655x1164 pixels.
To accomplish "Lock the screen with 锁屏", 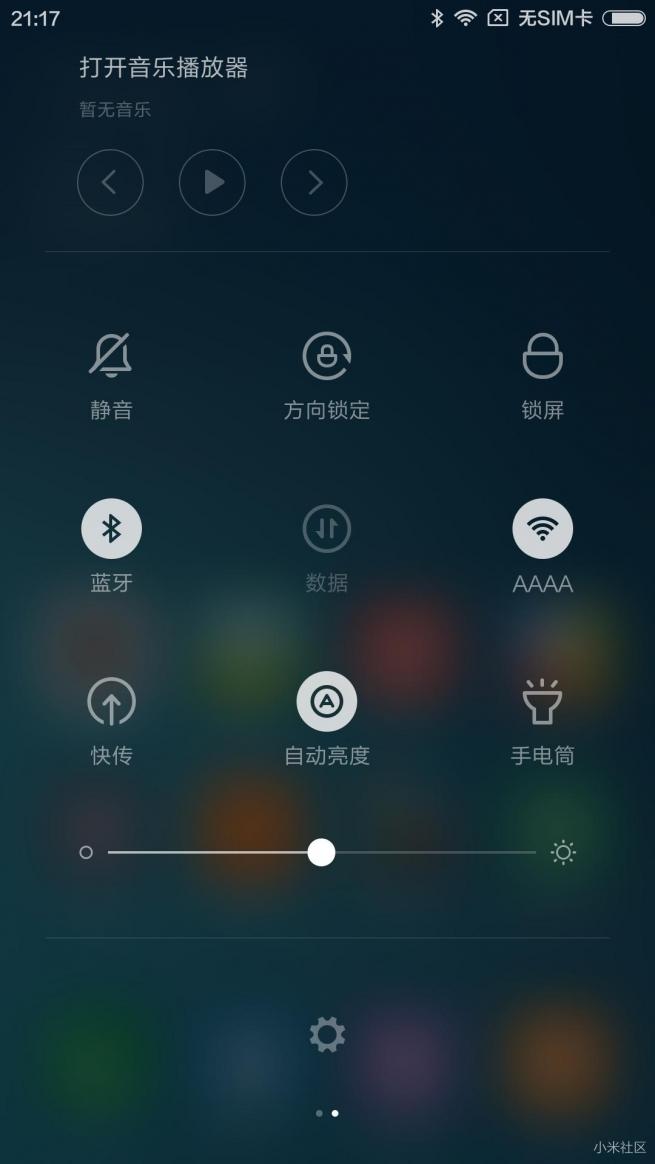I will click(543, 357).
